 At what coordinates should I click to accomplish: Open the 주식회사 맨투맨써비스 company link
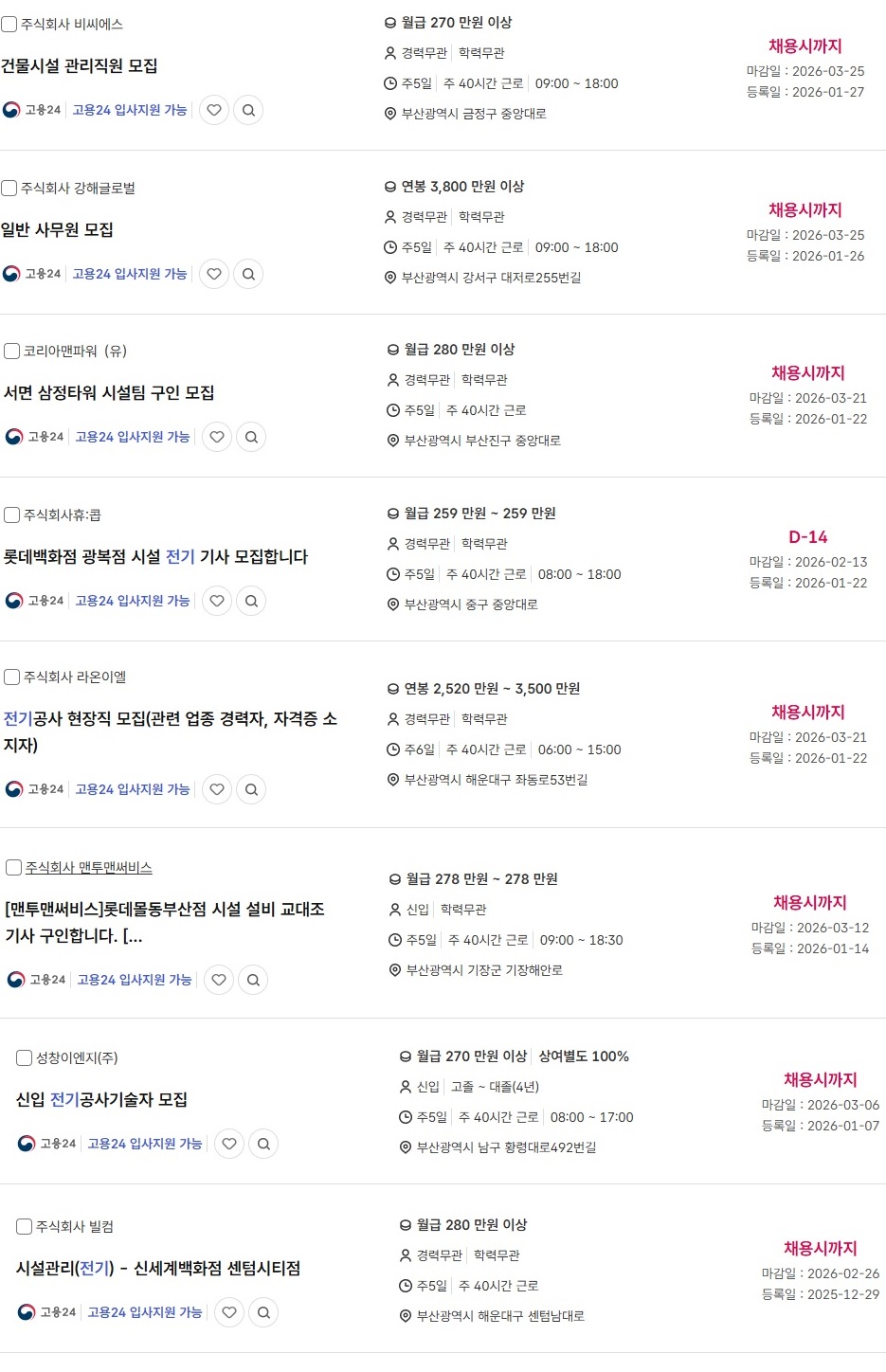pos(88,868)
